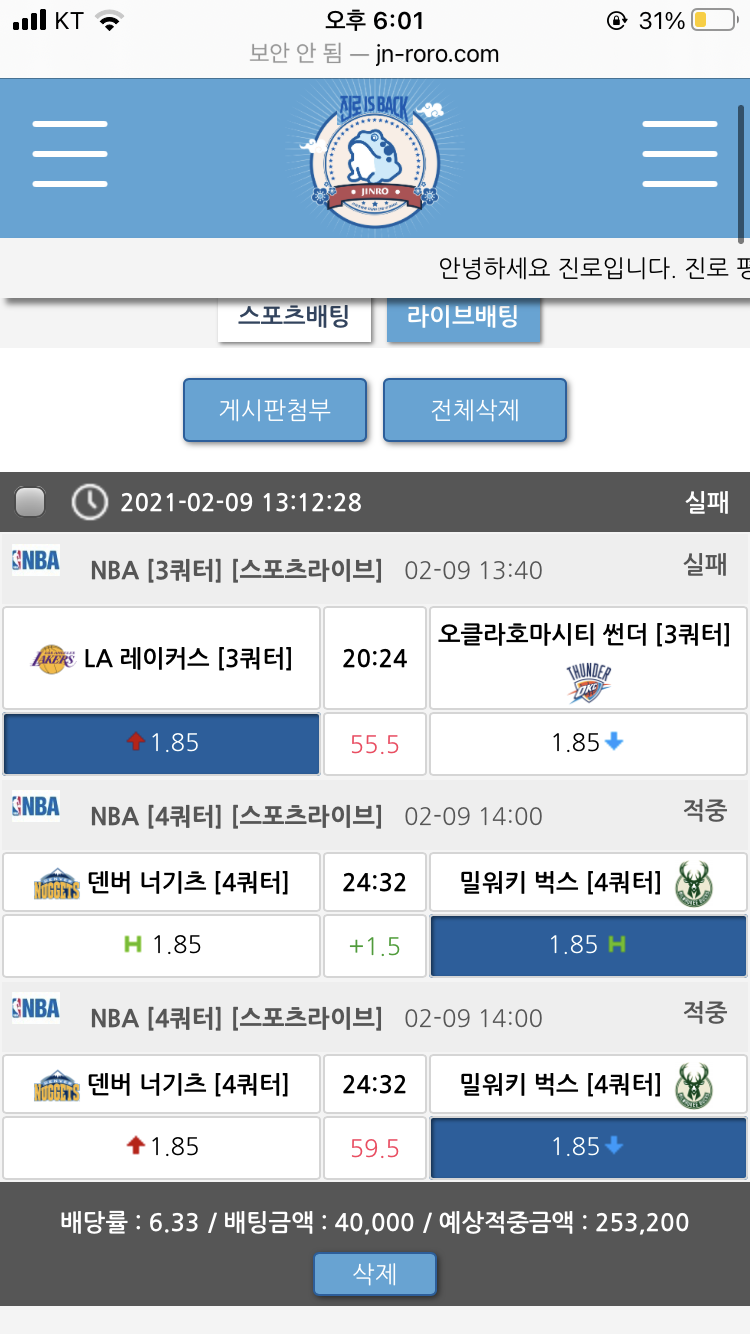Tap 삭제 to delete this bet
This screenshot has width=750, height=1334.
[375, 1274]
